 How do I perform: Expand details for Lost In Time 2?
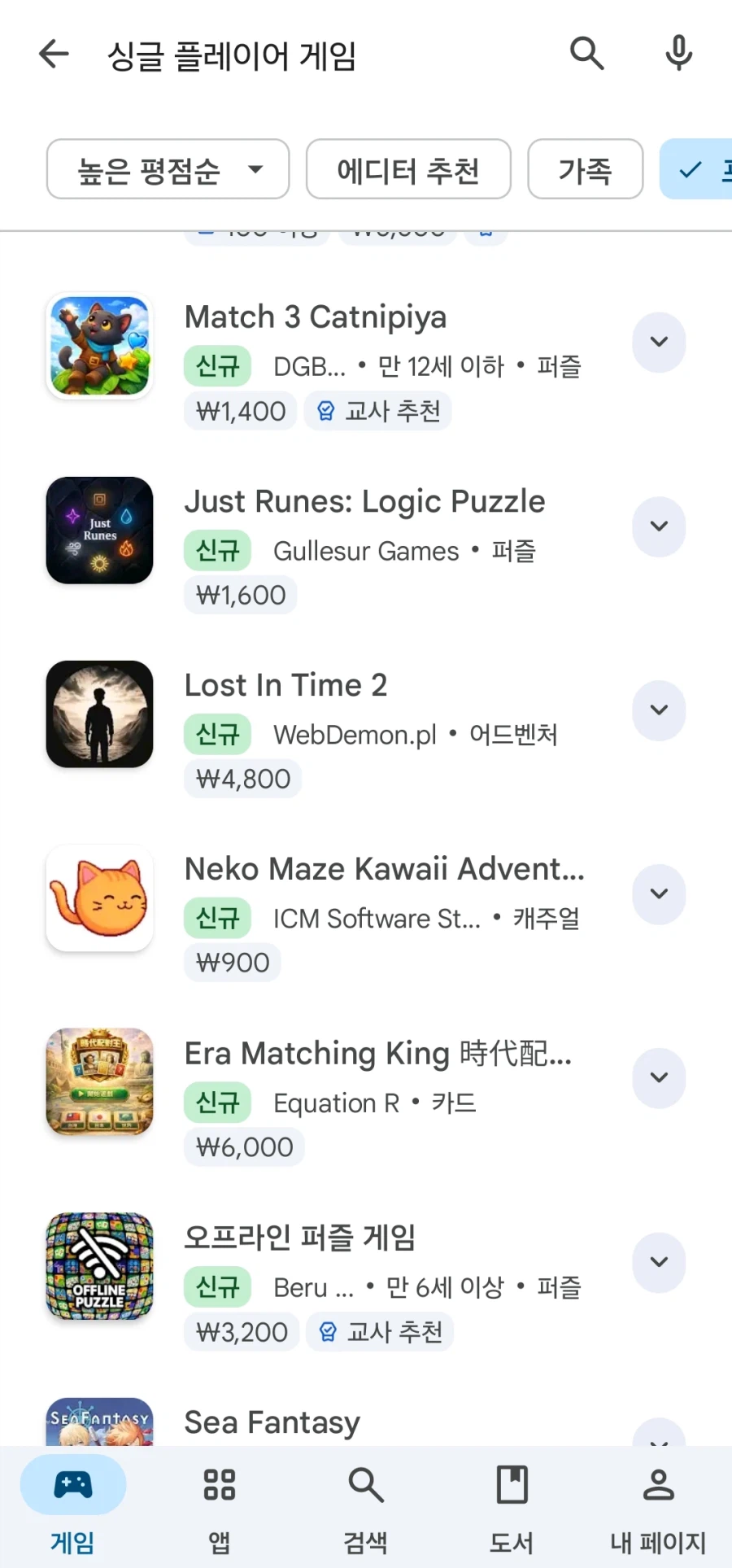[659, 710]
